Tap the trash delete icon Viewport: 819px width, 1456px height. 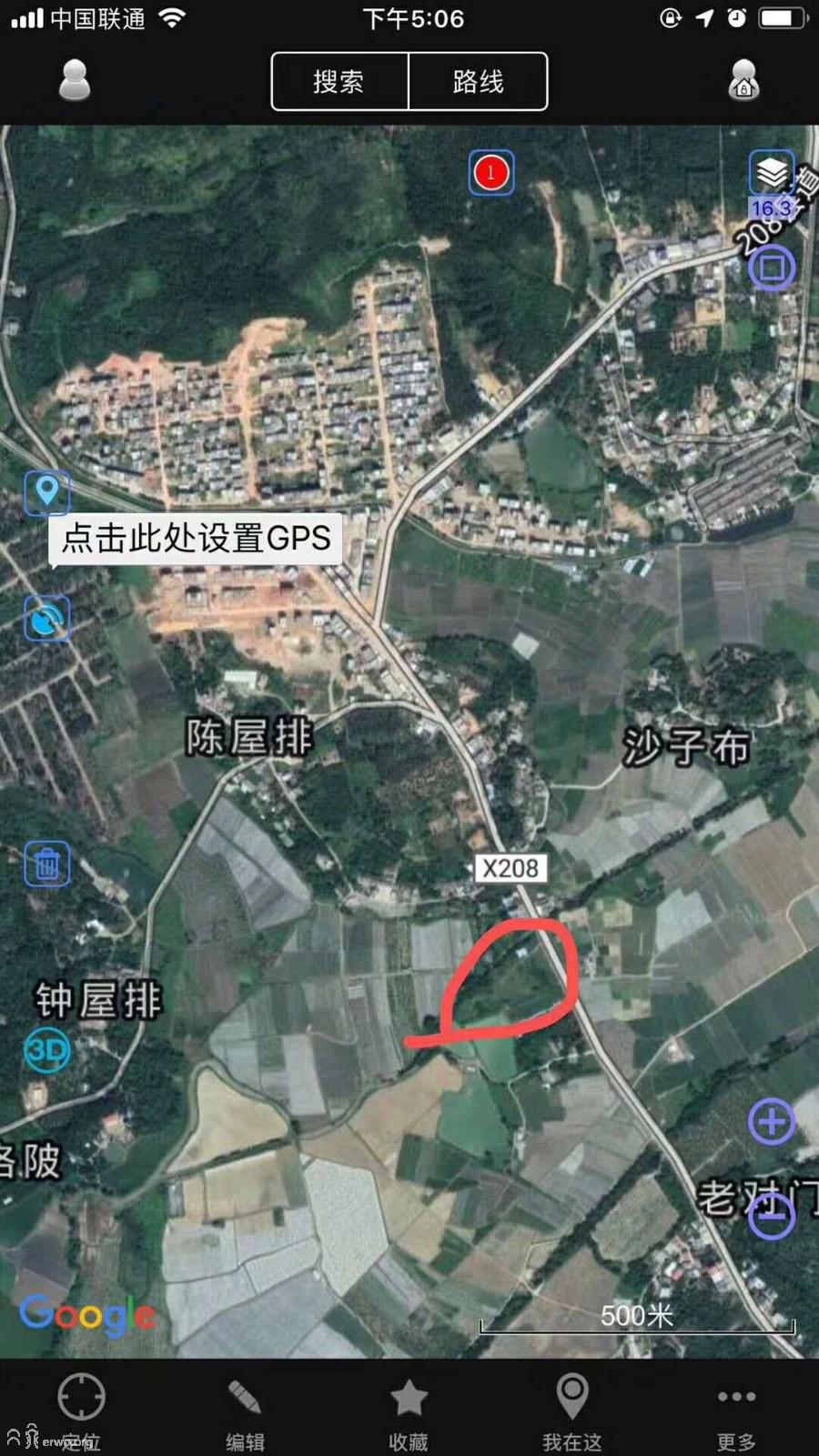tap(46, 864)
